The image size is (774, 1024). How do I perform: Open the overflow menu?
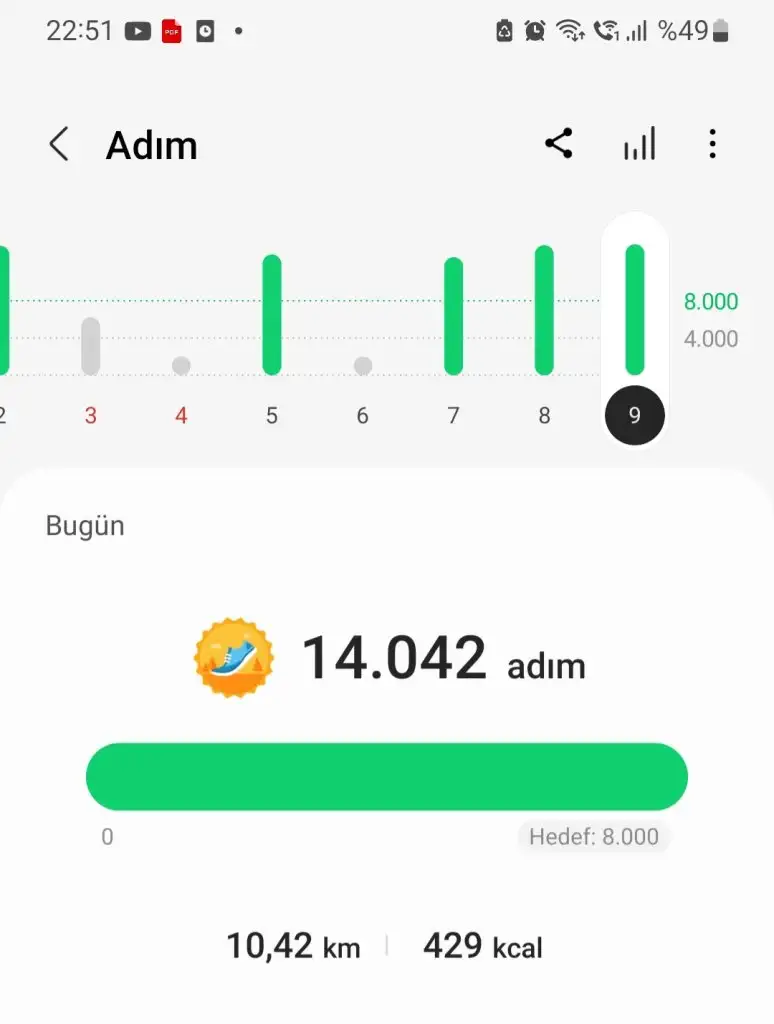click(x=712, y=144)
